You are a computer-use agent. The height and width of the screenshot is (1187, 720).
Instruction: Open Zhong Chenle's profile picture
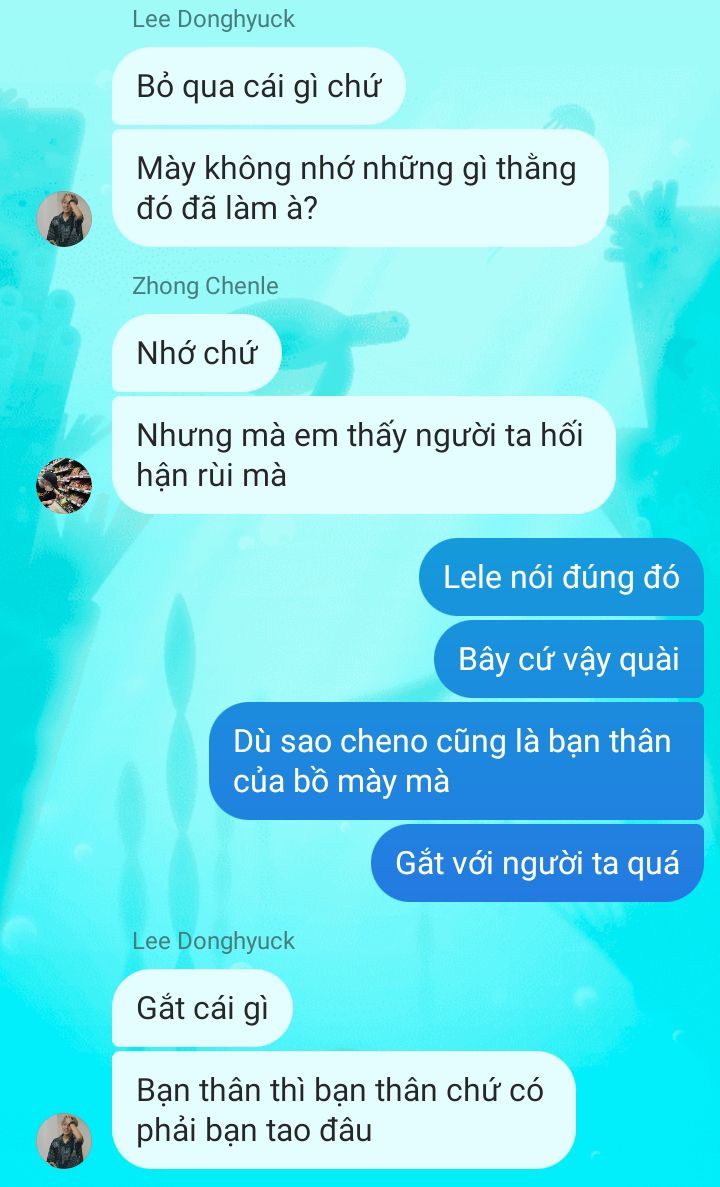pyautogui.click(x=64, y=485)
